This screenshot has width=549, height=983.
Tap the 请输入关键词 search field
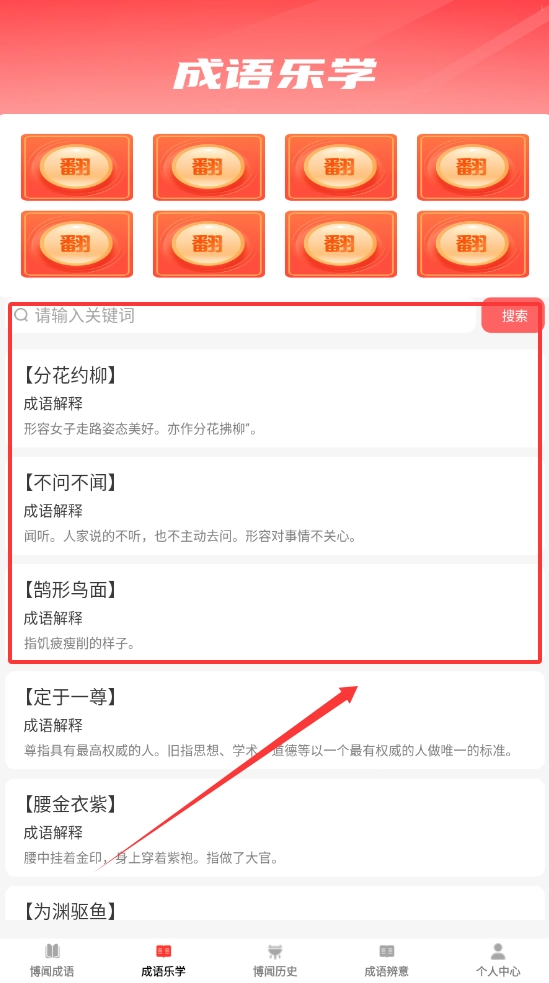(x=243, y=315)
